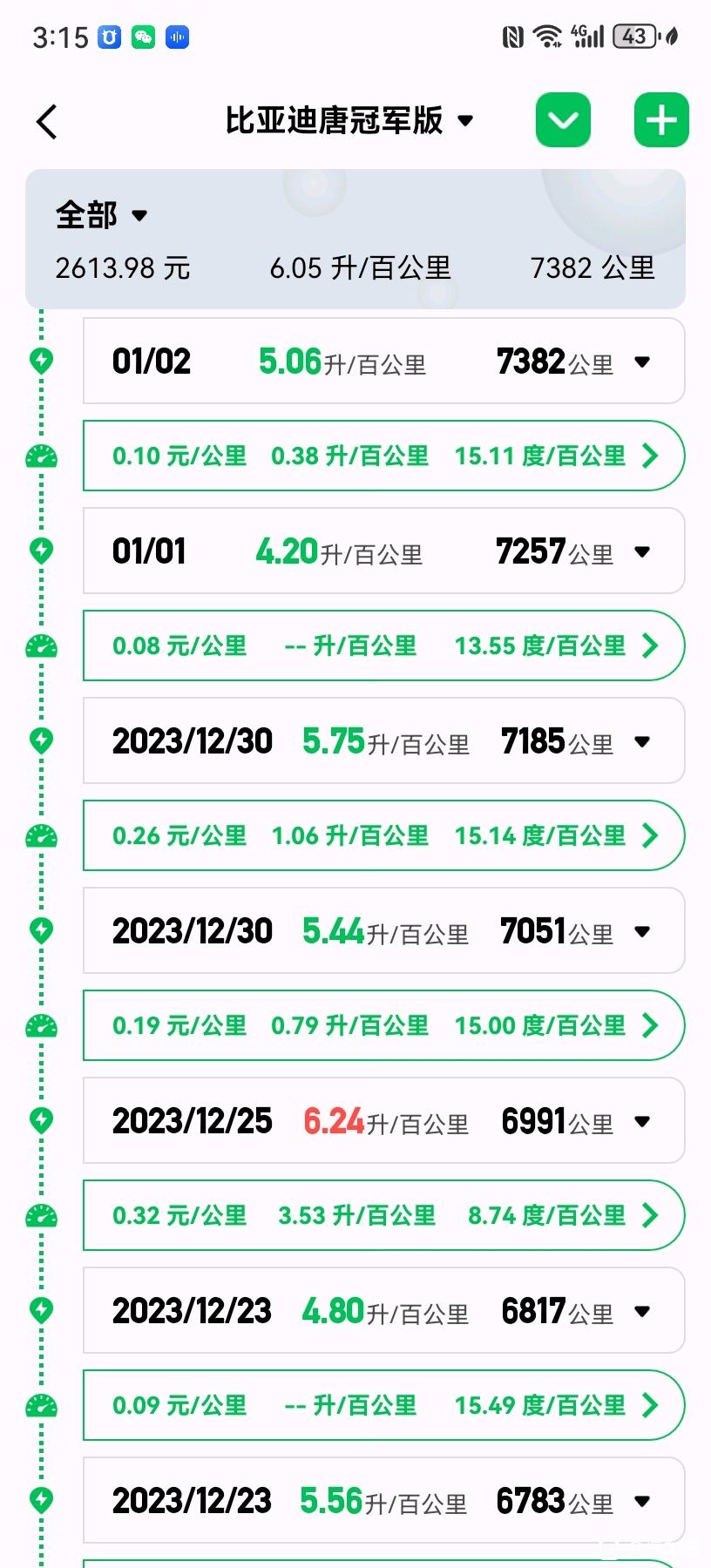Open the 全部 filter dropdown
This screenshot has width=711, height=1568.
pyautogui.click(x=102, y=215)
